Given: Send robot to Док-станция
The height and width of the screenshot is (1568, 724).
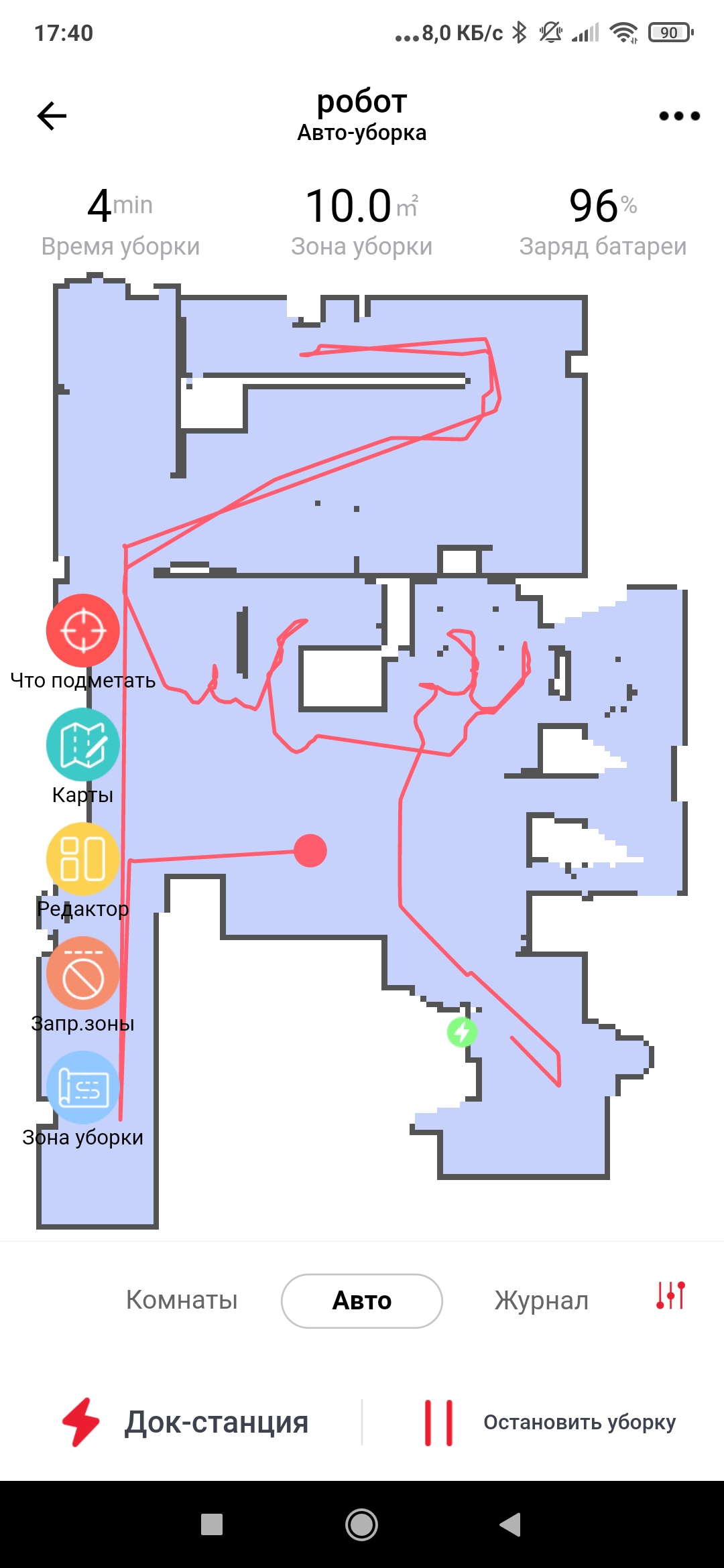Looking at the screenshot, I should pyautogui.click(x=186, y=1422).
